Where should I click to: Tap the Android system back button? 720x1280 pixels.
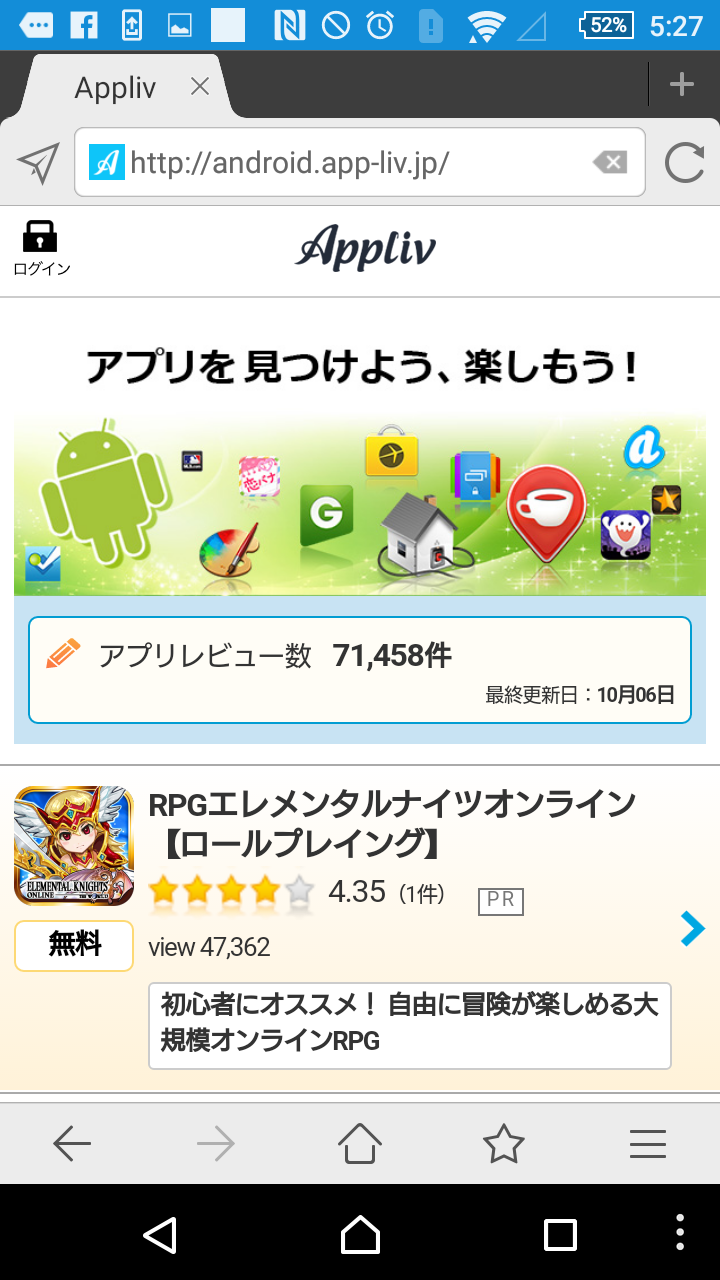[x=160, y=1235]
